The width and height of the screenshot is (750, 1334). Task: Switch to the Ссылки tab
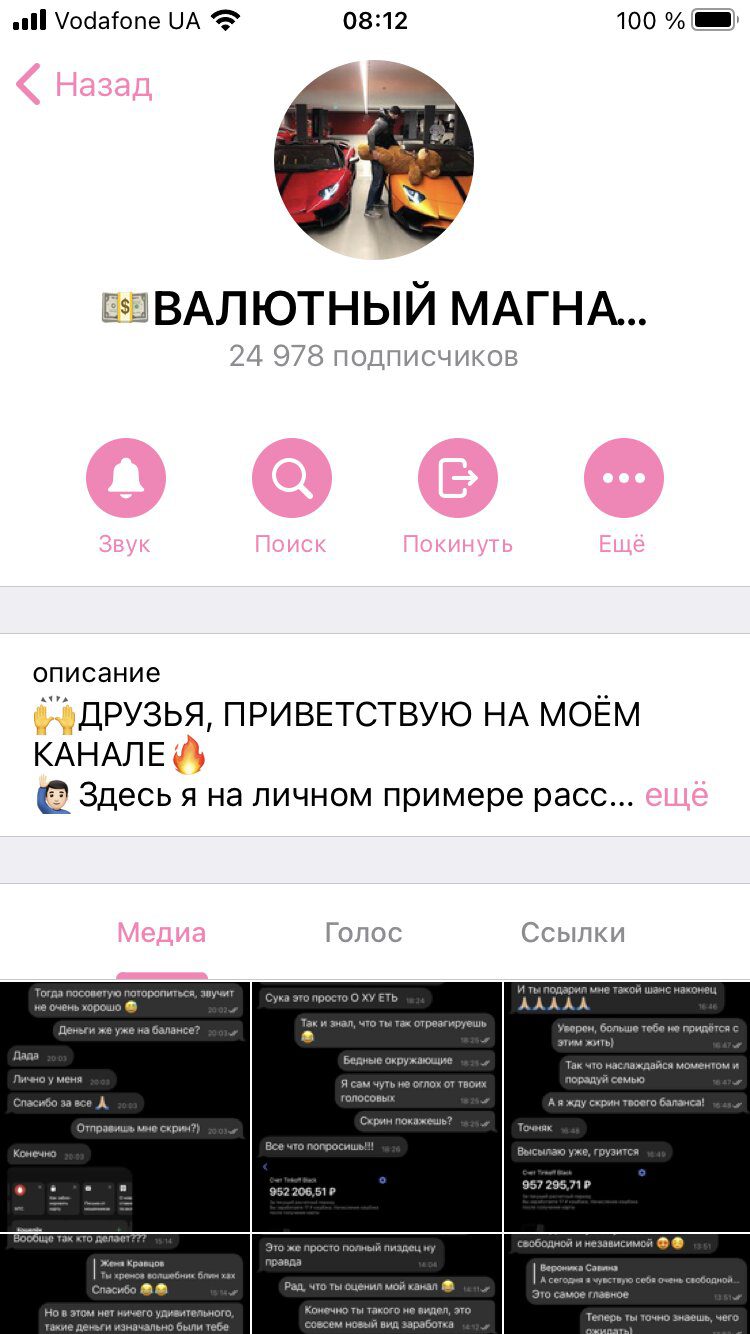coord(573,933)
